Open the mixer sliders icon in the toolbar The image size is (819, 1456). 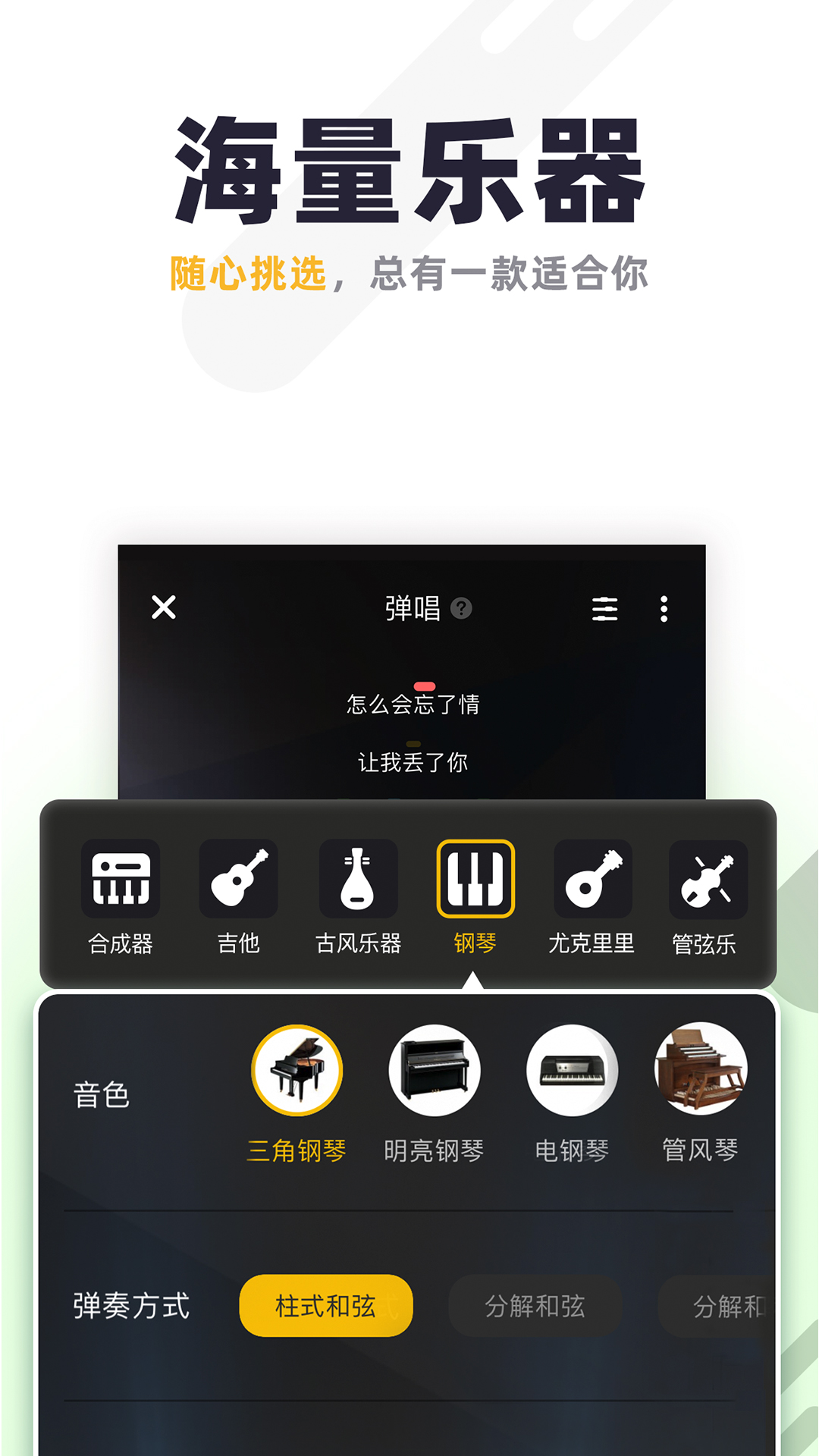pos(603,607)
